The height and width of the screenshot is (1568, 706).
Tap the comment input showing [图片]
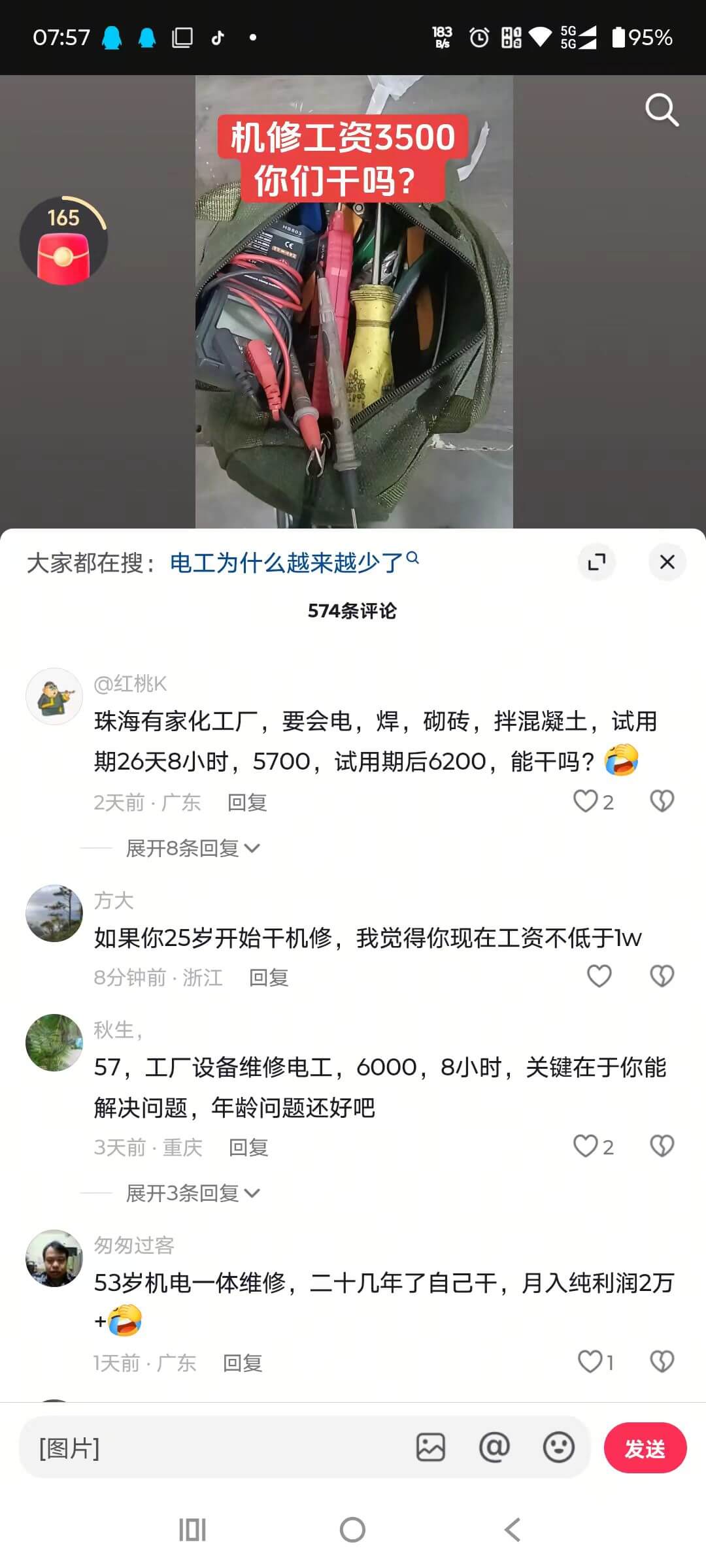(x=196, y=1448)
